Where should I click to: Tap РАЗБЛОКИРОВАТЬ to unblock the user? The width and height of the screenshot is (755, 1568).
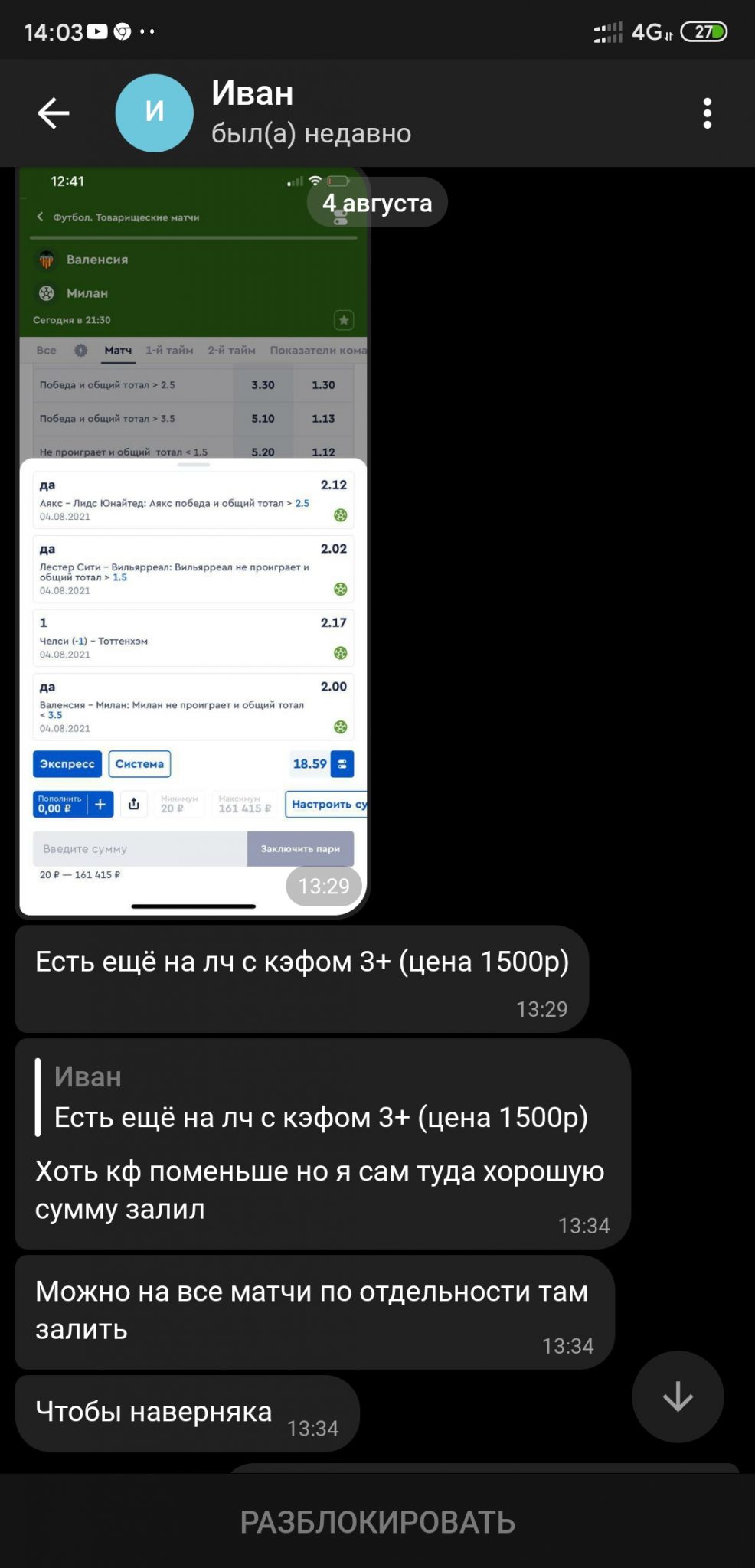tap(377, 1522)
